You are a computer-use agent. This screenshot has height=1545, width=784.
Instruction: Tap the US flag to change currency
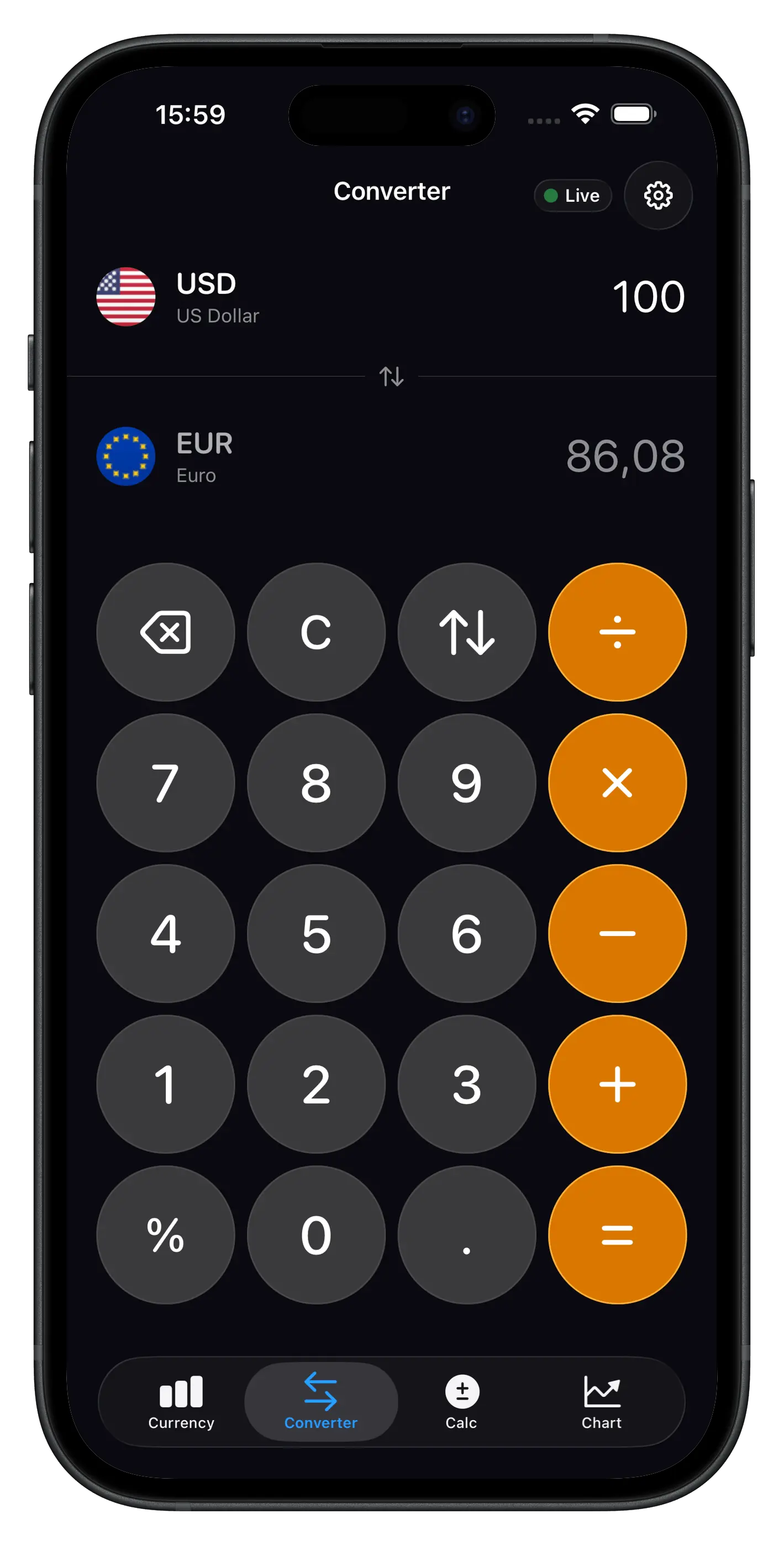125,296
